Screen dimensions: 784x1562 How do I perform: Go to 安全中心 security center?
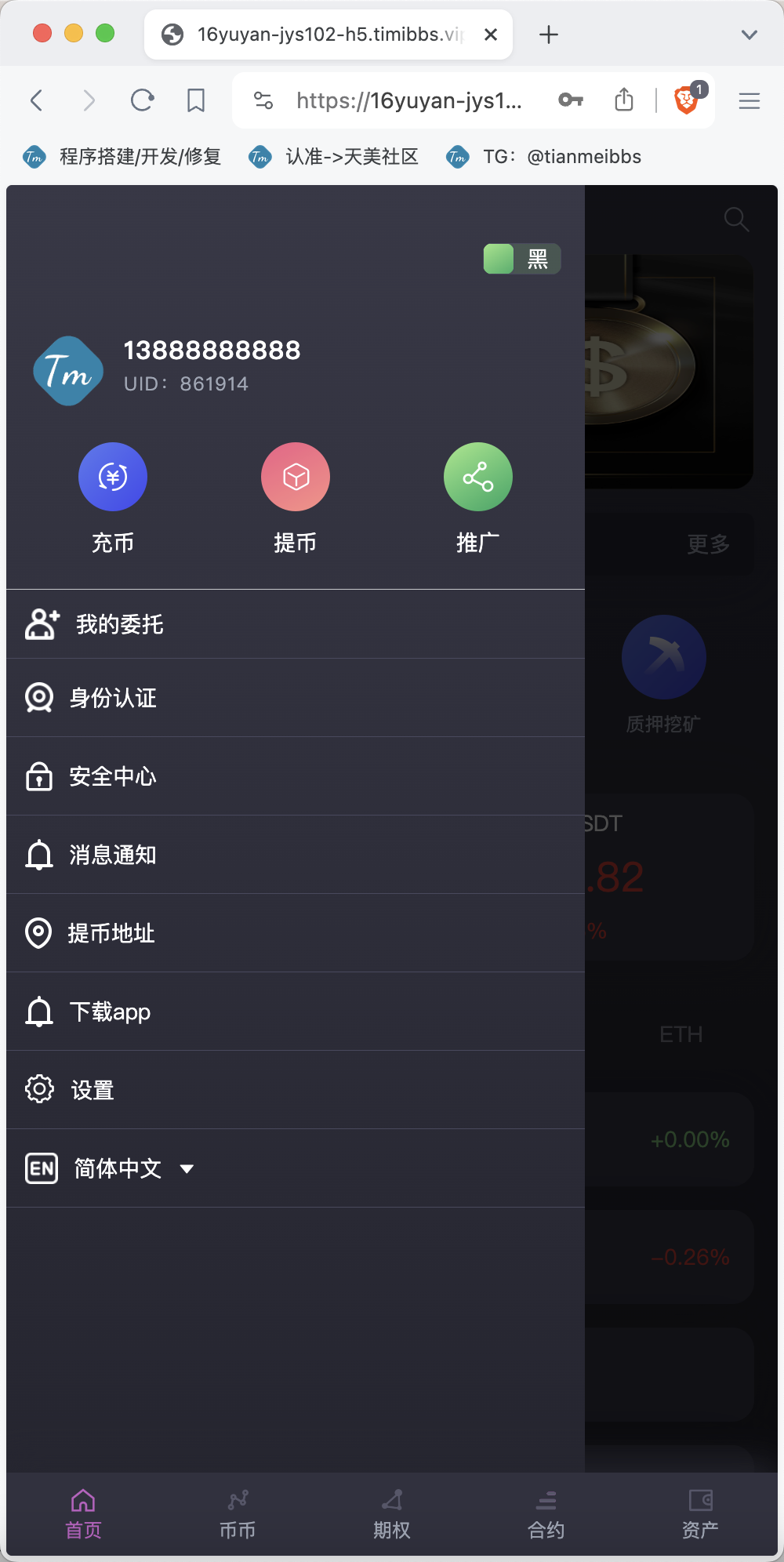pyautogui.click(x=296, y=776)
